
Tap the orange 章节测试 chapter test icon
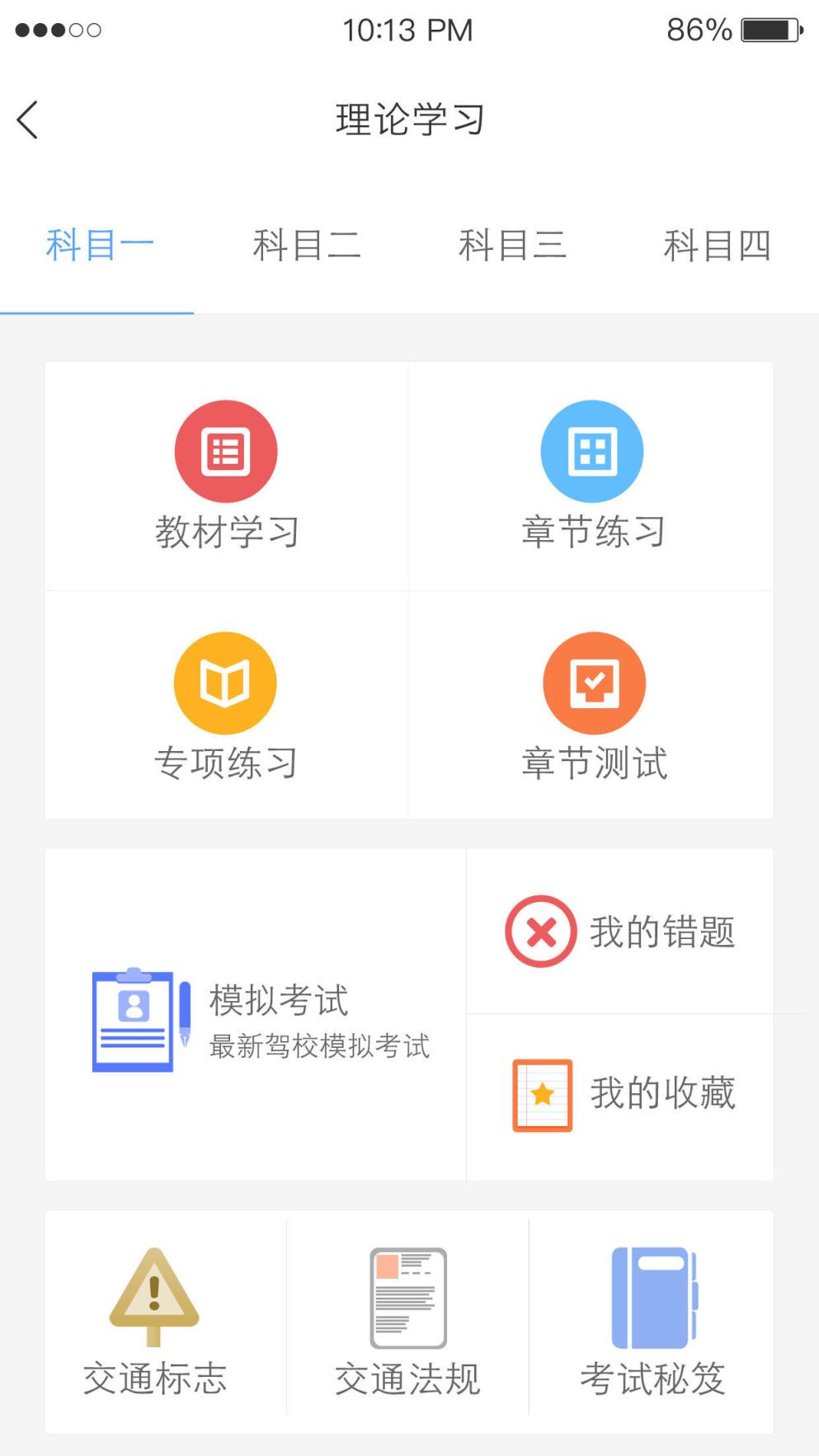pos(592,683)
